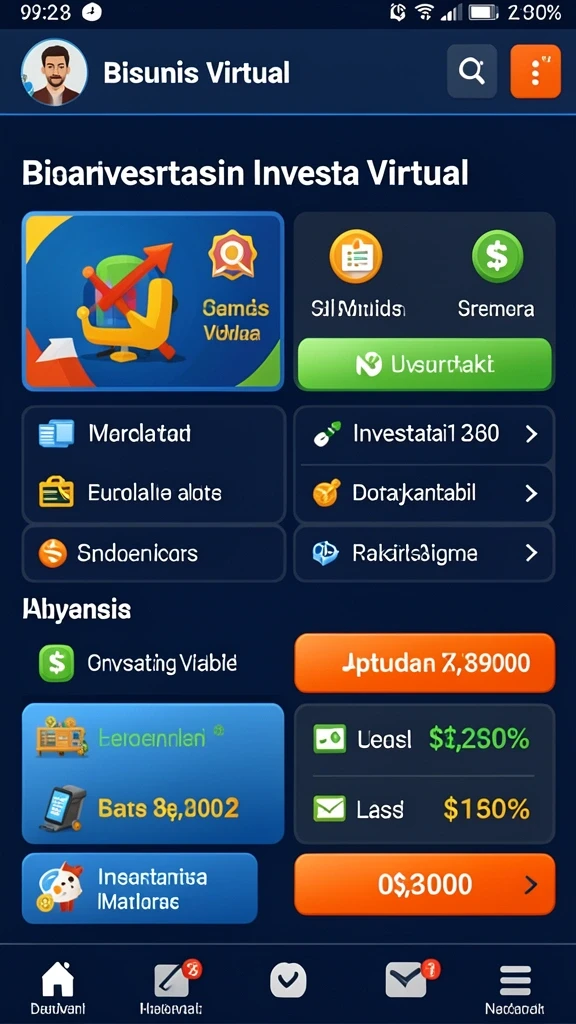Open the Sndoenicars row
This screenshot has height=1024, width=576.
click(153, 554)
